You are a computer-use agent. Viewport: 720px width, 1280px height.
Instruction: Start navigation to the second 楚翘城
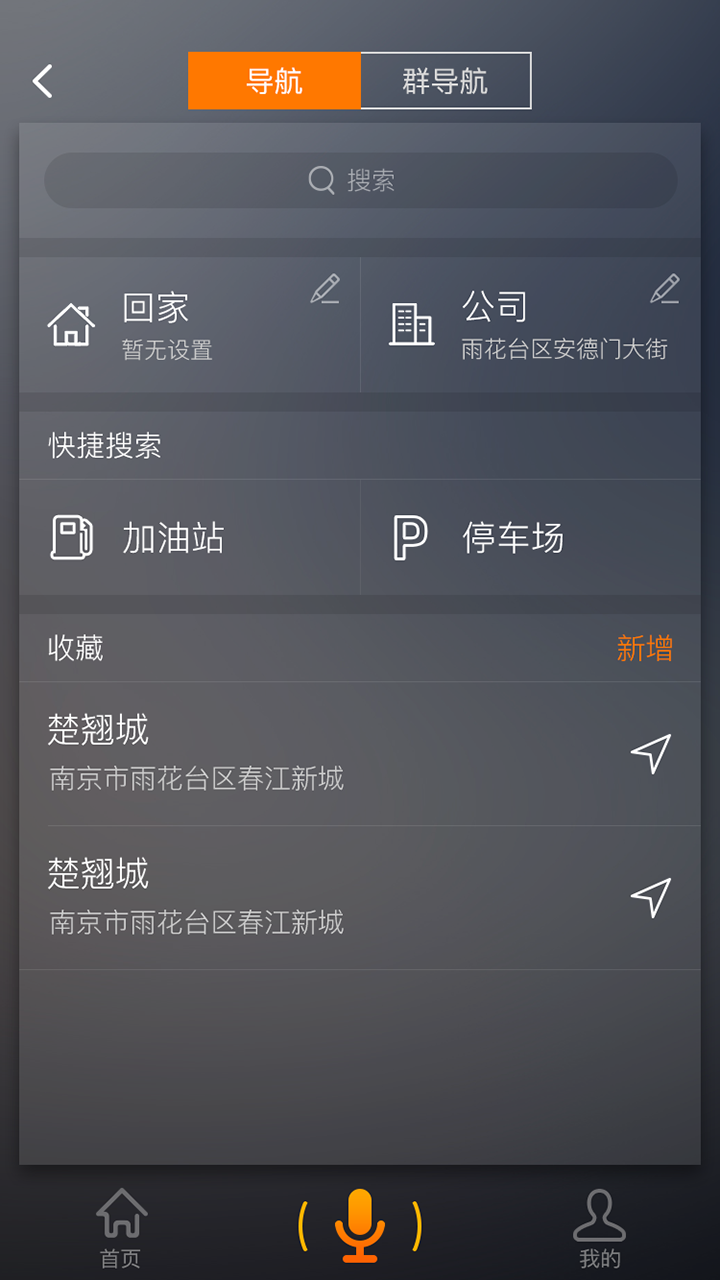pos(651,897)
